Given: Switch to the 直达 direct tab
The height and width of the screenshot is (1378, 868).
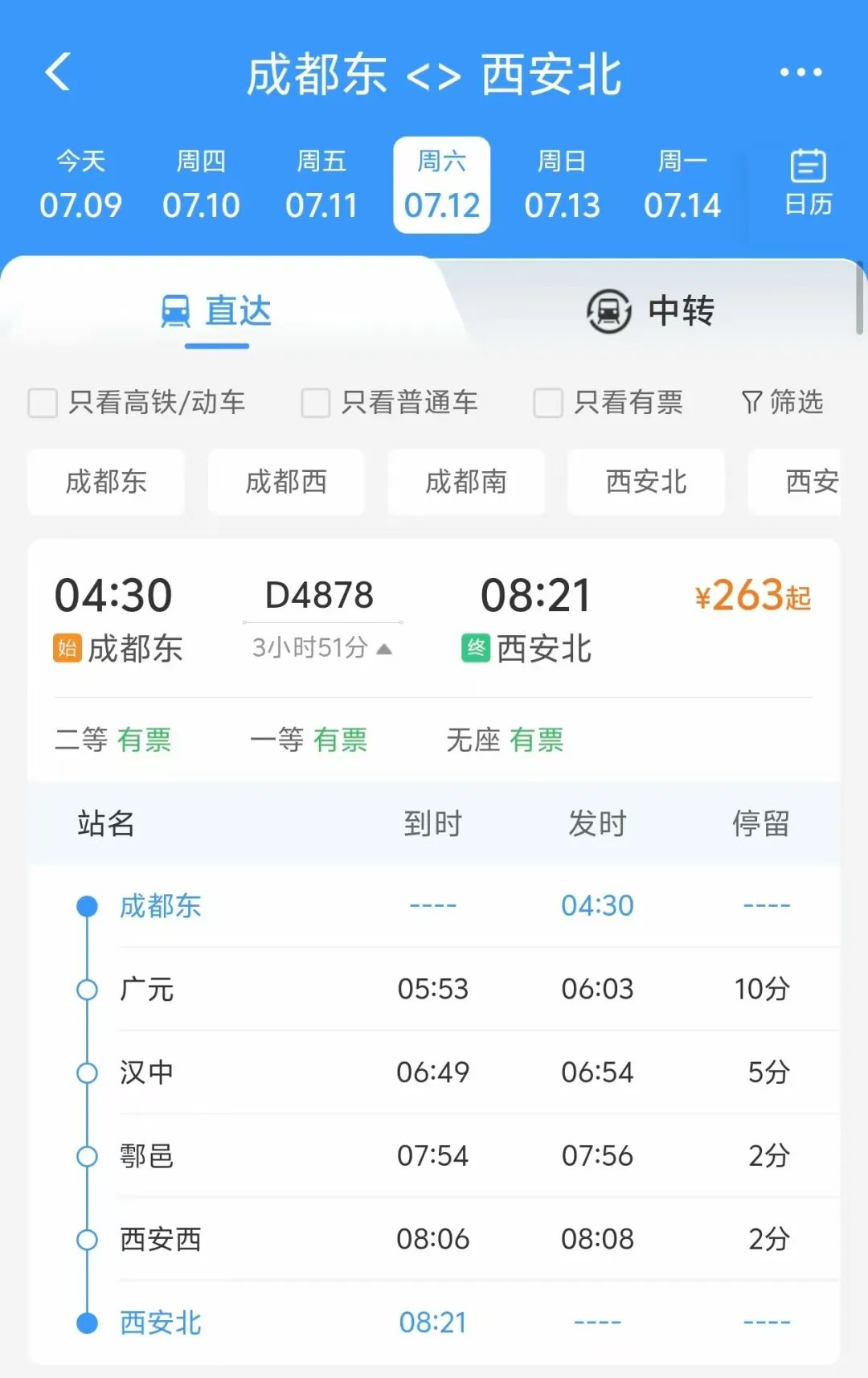Looking at the screenshot, I should 217,312.
